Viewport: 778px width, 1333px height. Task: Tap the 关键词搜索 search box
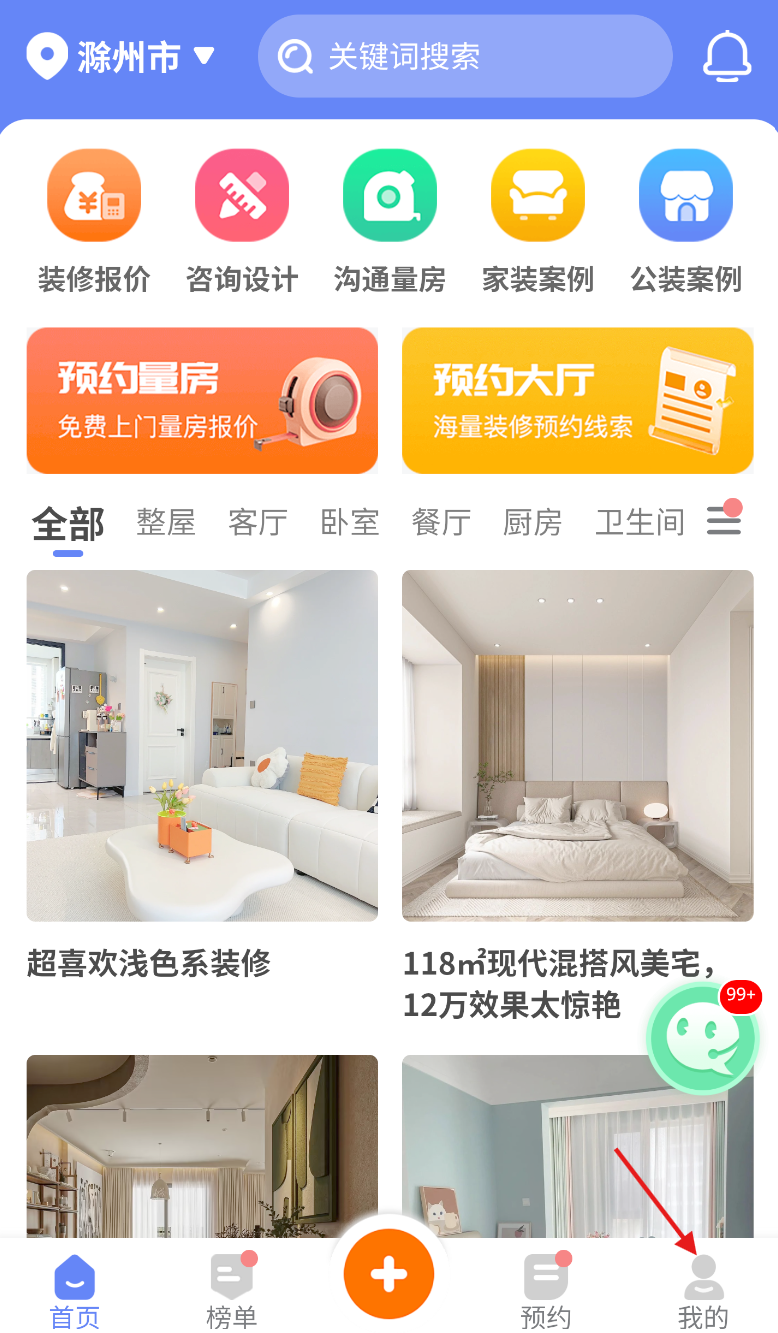[x=465, y=57]
